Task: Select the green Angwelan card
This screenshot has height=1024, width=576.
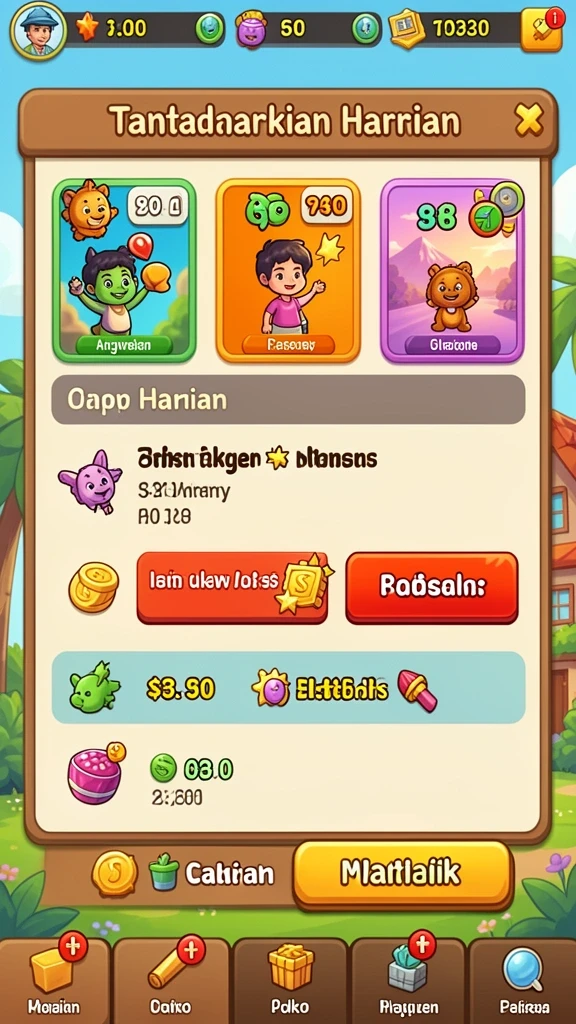Action: tap(124, 270)
